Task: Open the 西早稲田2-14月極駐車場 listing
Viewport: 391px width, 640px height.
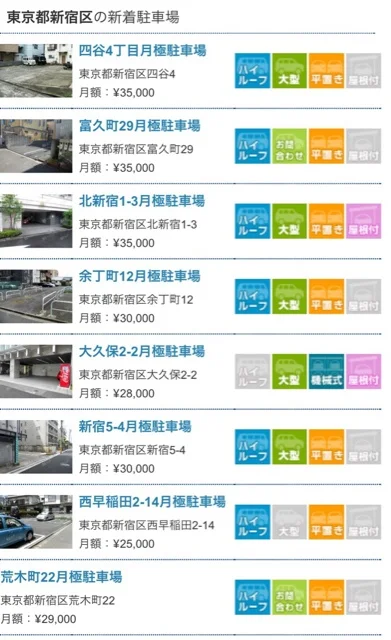Action: (152, 502)
